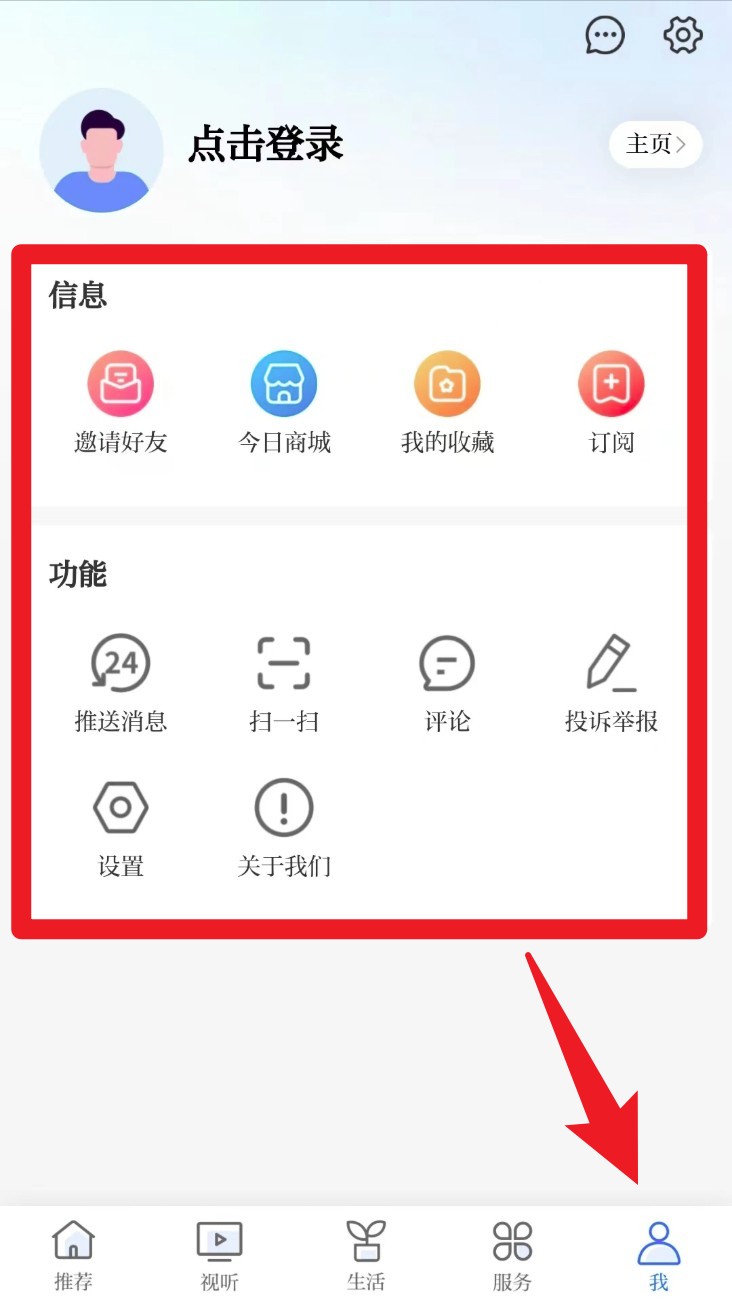The image size is (732, 1304).
Task: Open 设置 in the function grid
Action: click(x=120, y=826)
